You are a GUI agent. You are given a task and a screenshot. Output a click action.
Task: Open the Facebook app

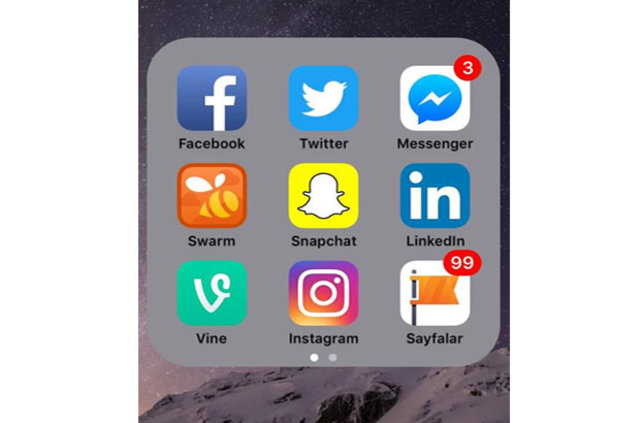coord(211,99)
